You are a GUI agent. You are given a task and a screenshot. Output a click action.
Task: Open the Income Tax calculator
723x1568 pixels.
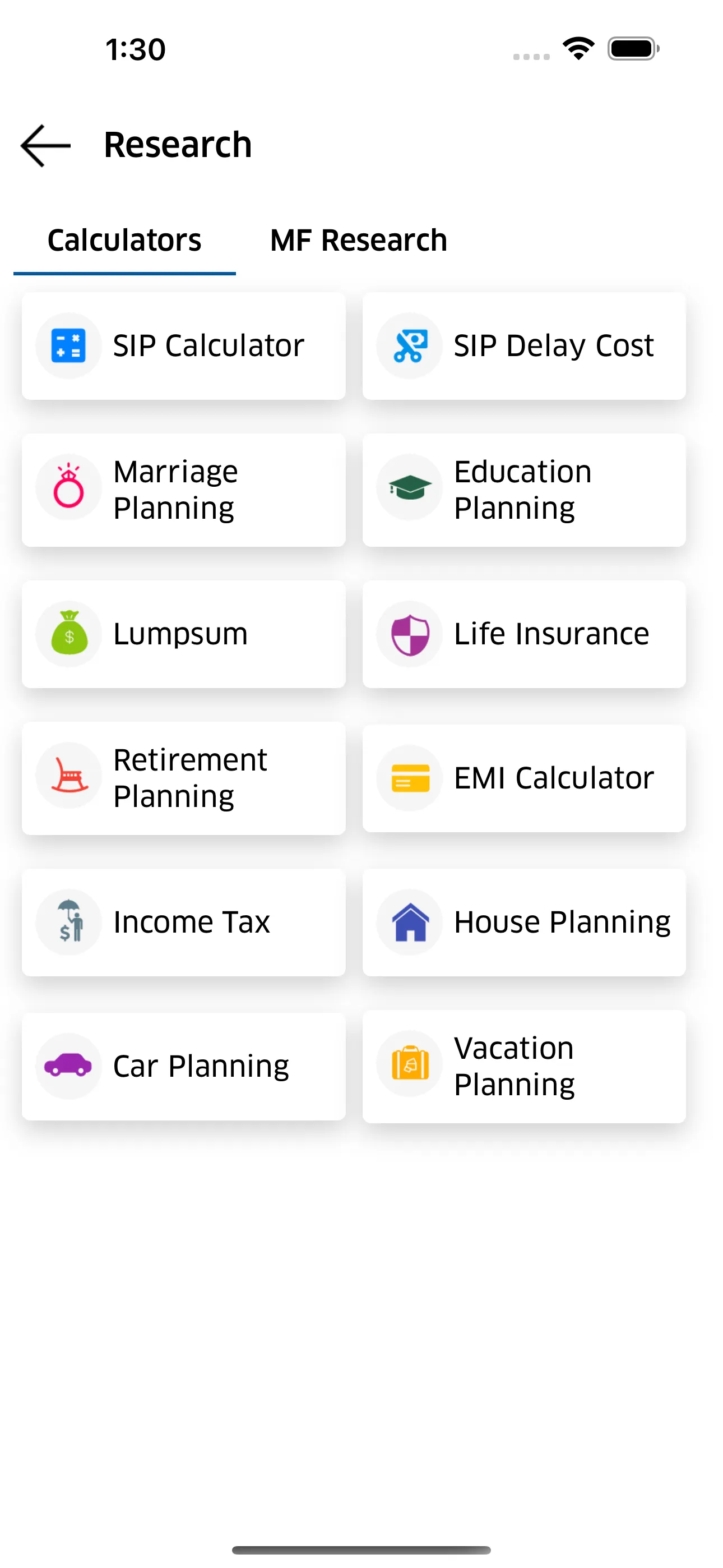(x=183, y=921)
